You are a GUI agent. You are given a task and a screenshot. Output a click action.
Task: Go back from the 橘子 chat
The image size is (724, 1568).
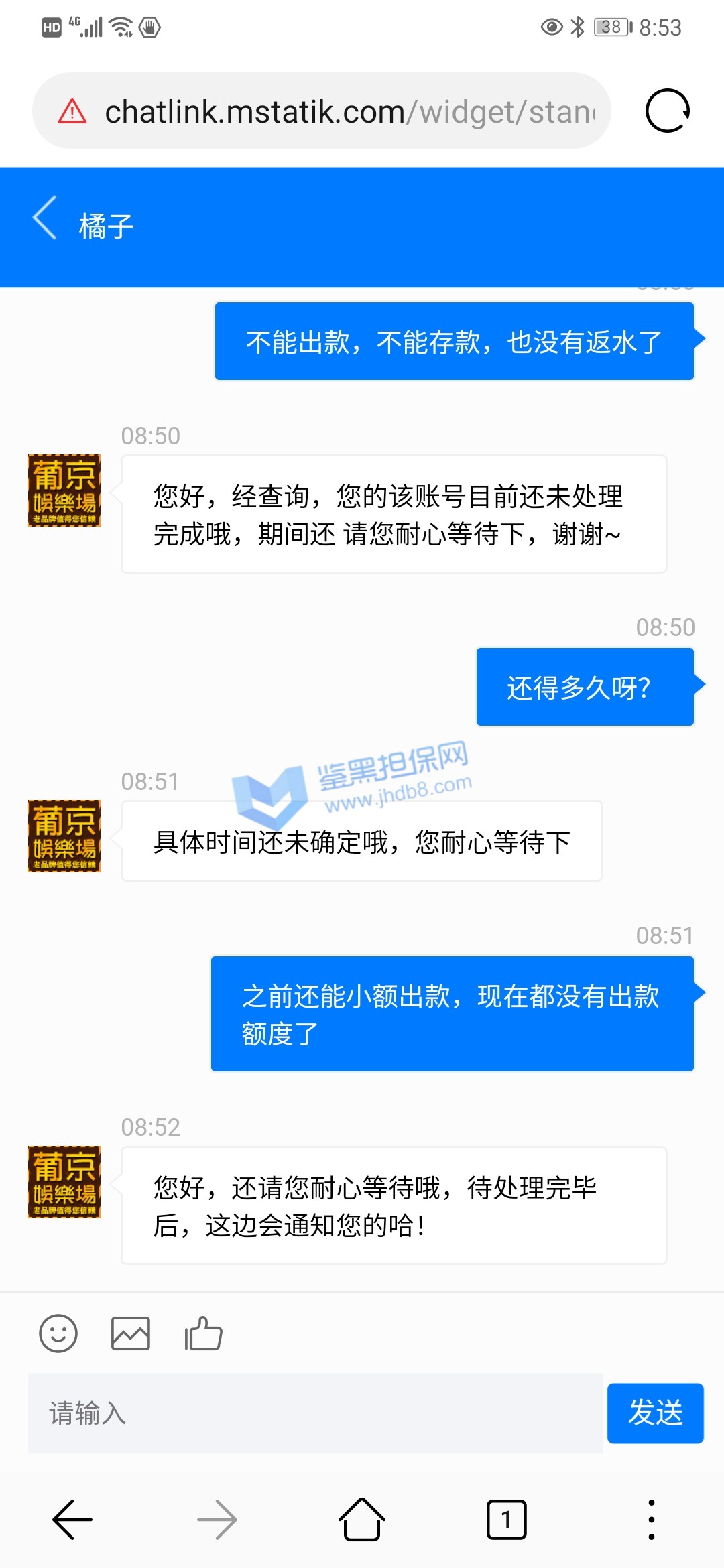pos(45,218)
